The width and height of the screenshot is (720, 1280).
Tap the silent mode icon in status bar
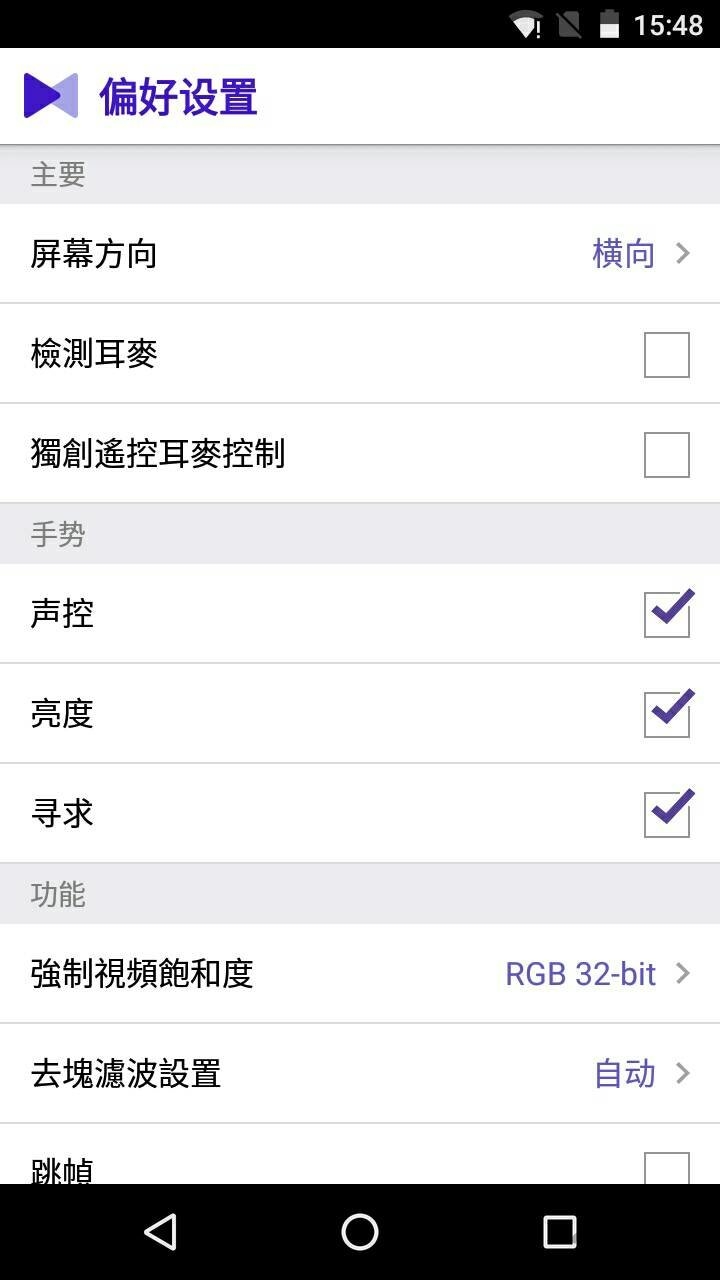point(568,25)
